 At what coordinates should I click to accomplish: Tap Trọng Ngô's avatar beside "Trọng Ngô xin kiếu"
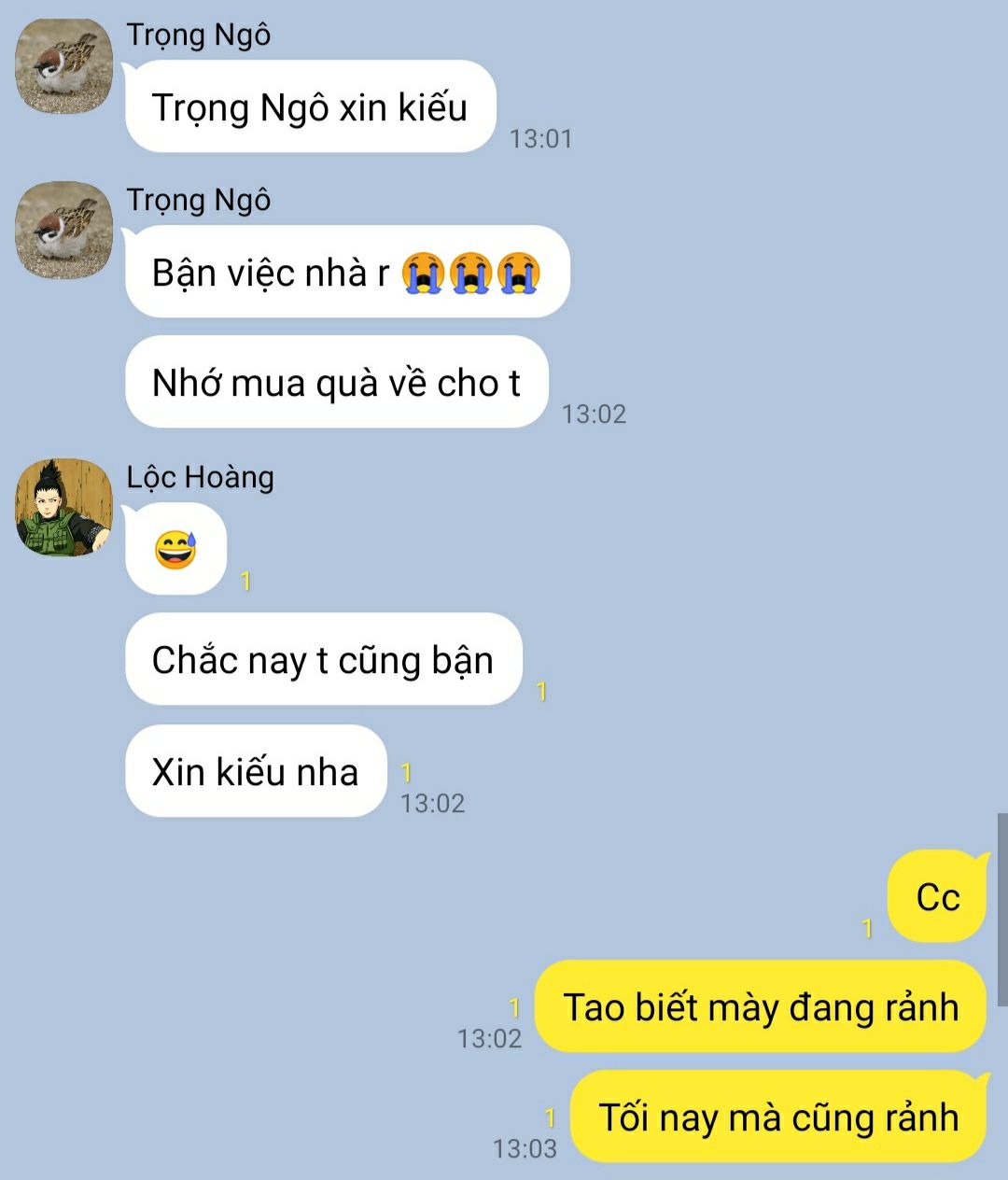(x=63, y=66)
